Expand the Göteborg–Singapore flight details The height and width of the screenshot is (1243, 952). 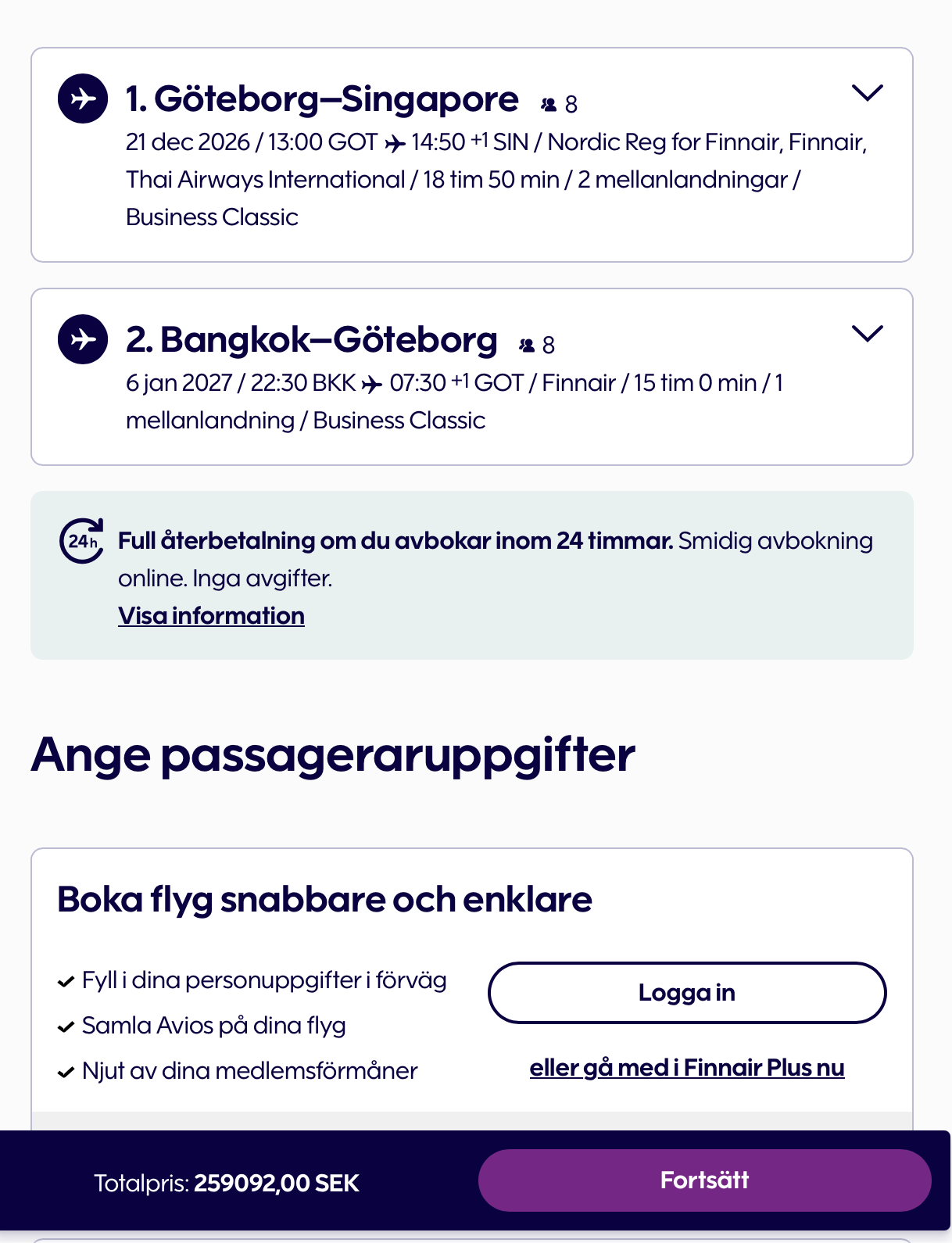[867, 93]
